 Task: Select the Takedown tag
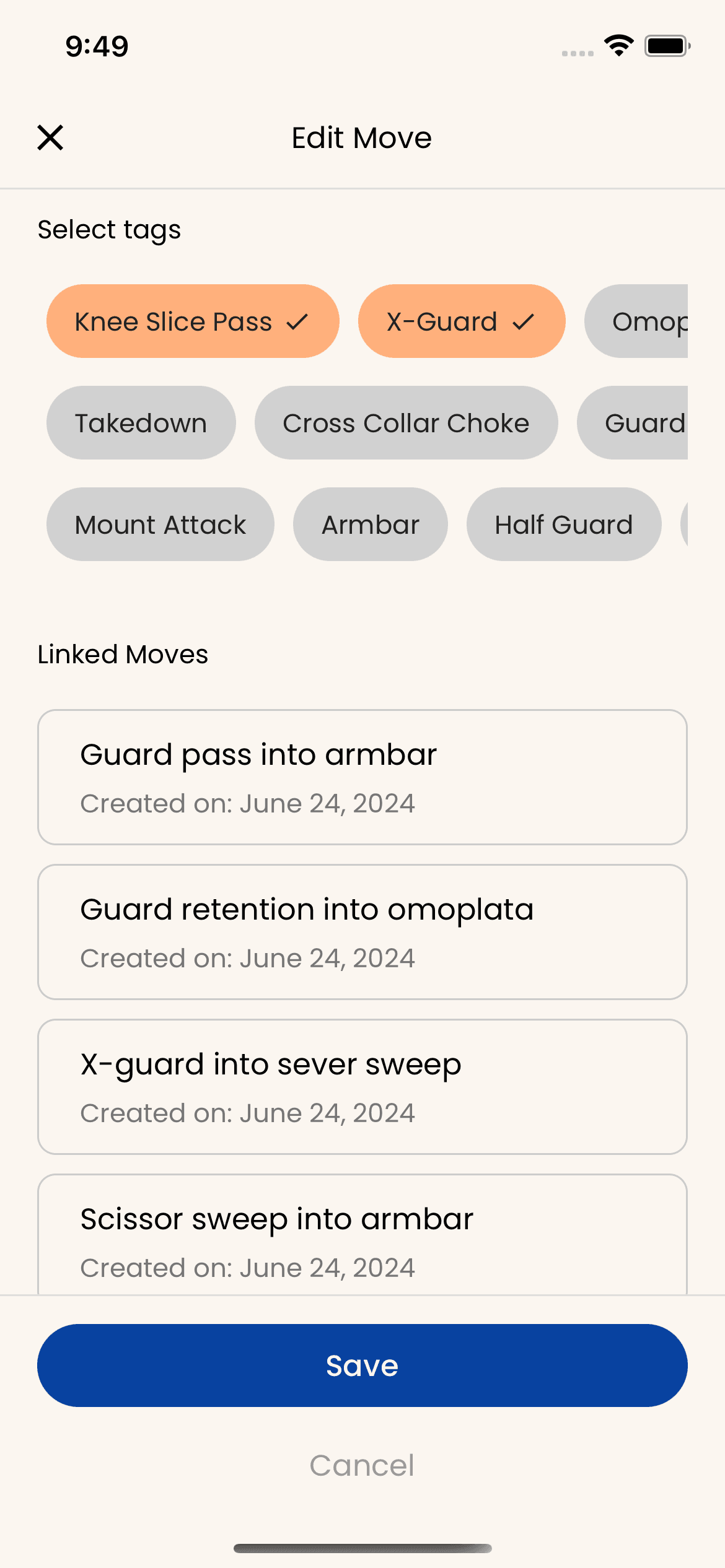(x=141, y=423)
